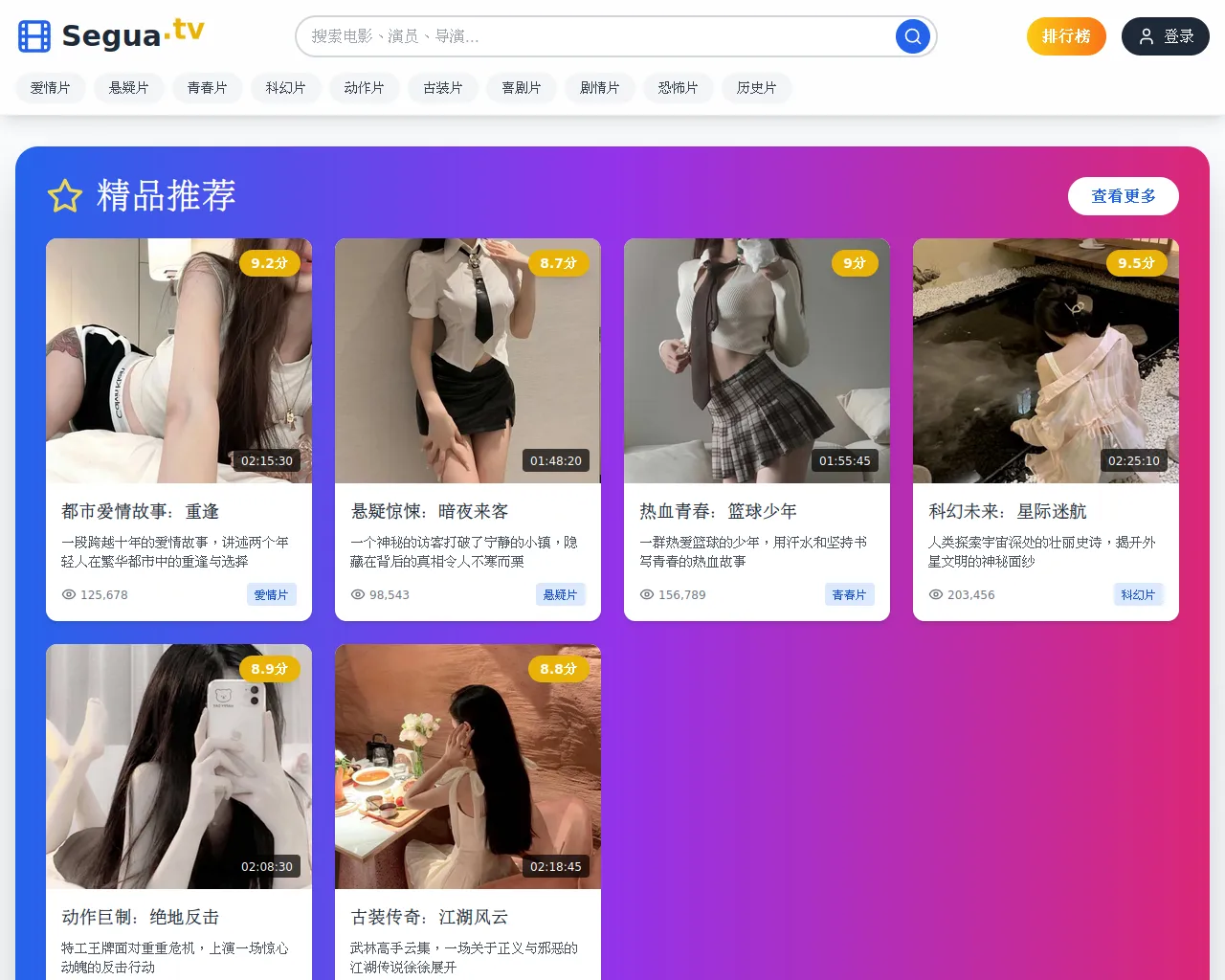Image resolution: width=1225 pixels, height=980 pixels.
Task: Tap the search magnifier button
Action: point(912,36)
